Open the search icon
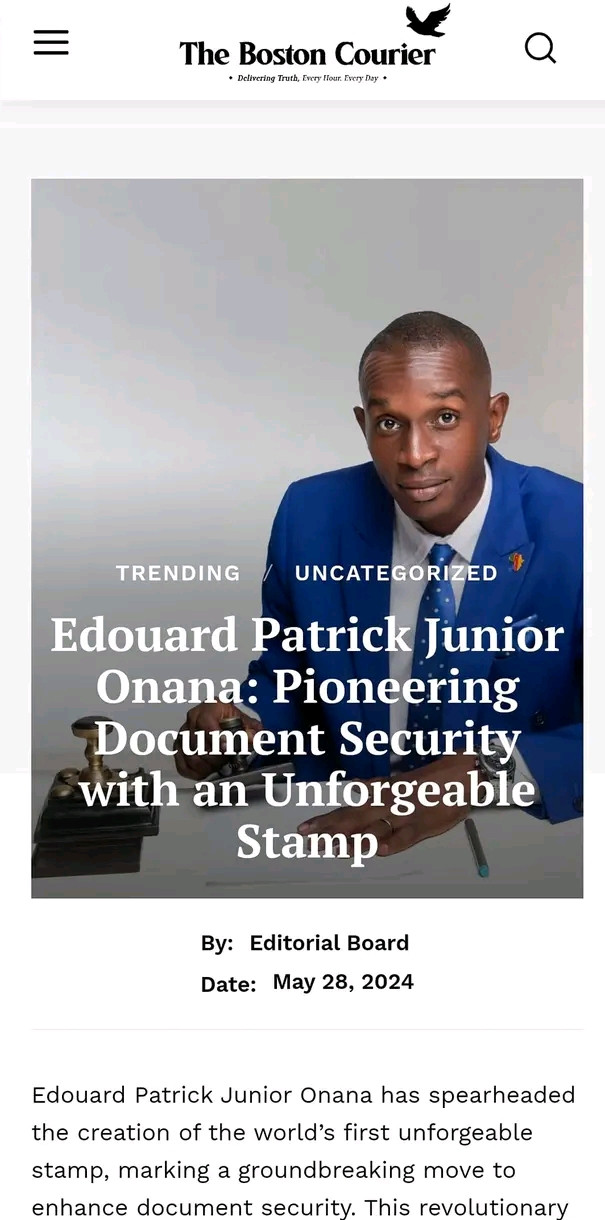Viewport: 605px width, 1220px height. (540, 47)
